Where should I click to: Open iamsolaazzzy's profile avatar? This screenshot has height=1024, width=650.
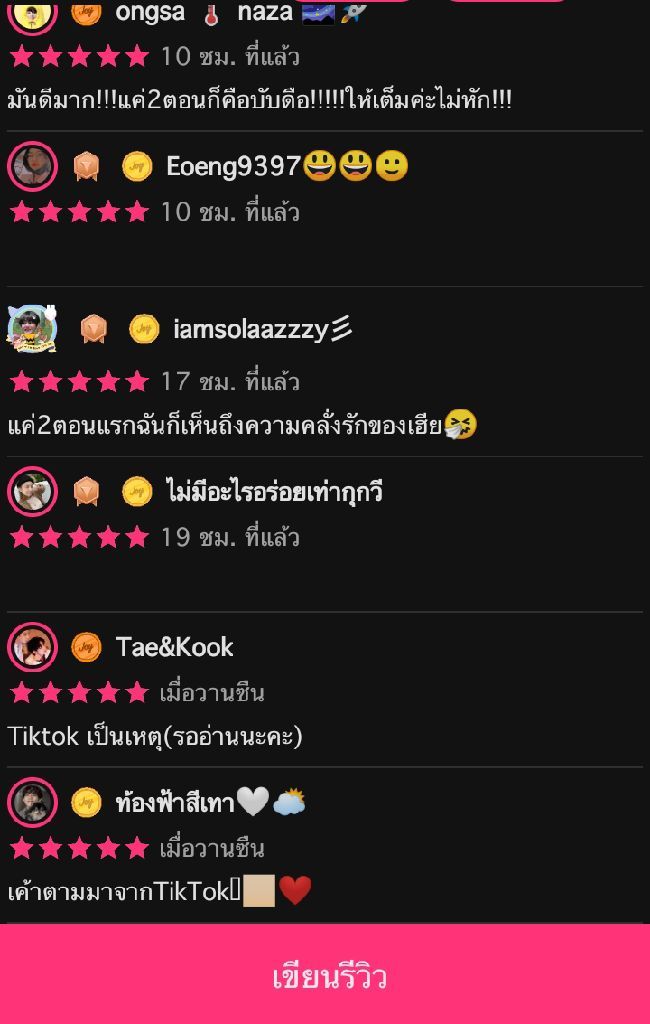32,329
